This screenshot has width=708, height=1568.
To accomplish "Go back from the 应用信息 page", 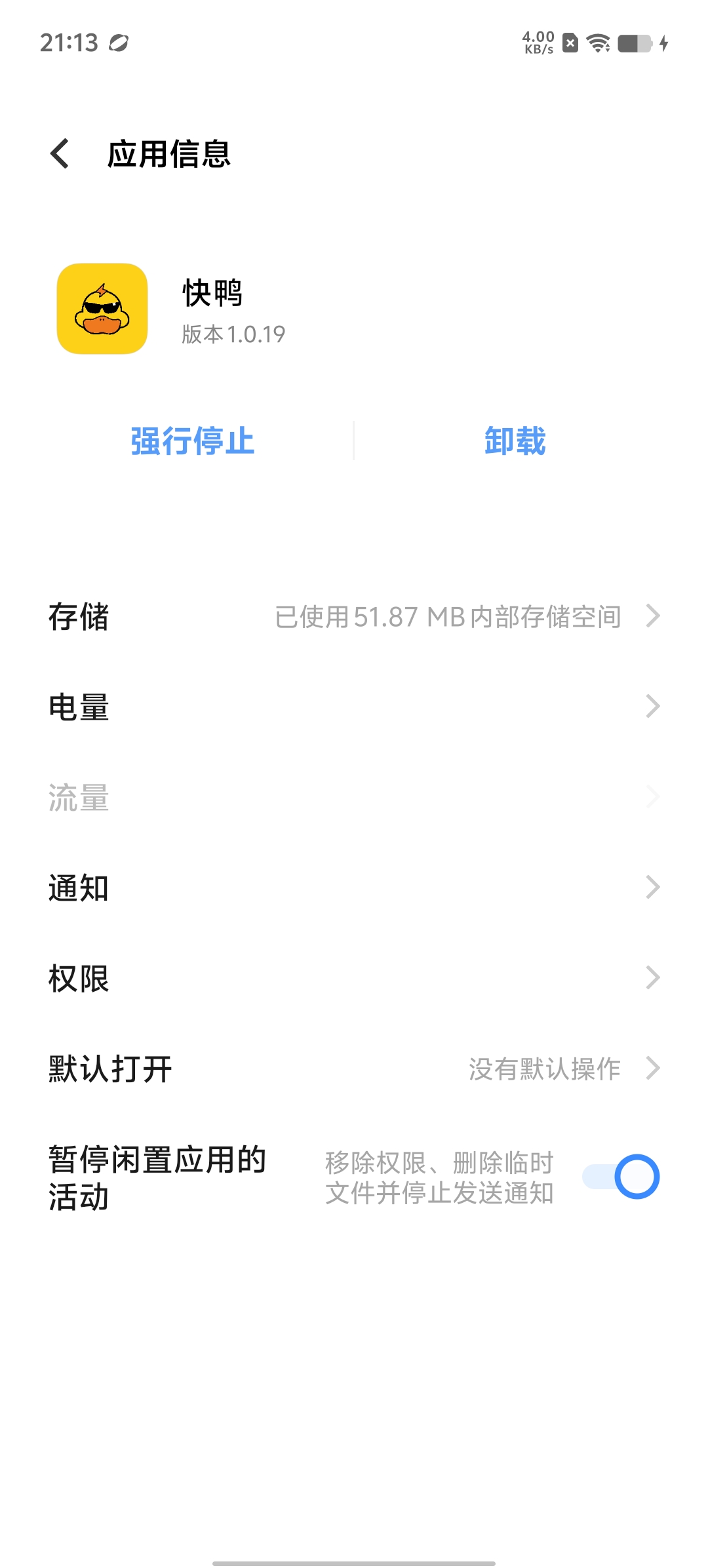I will [x=60, y=154].
